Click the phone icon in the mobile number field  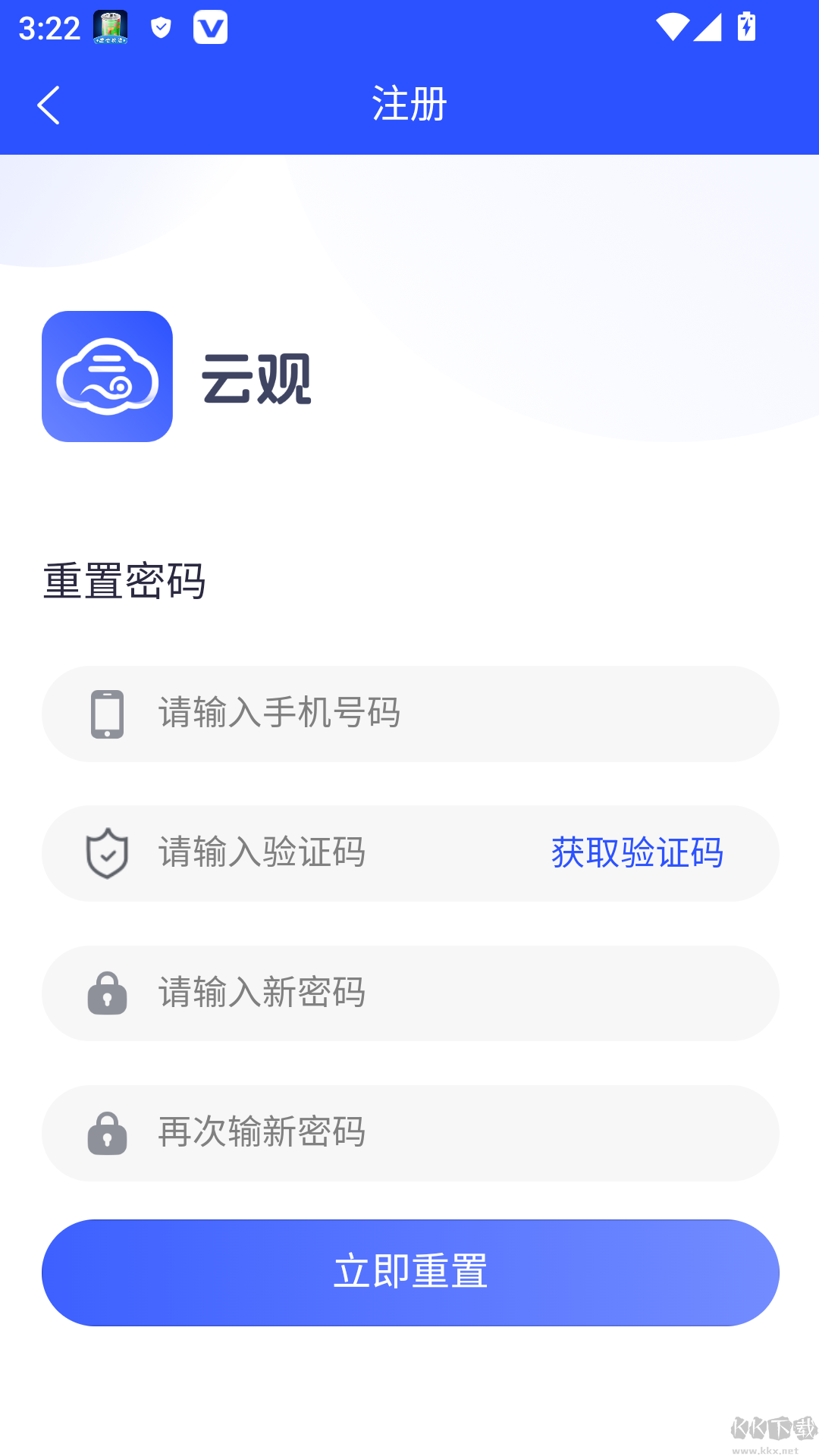106,714
